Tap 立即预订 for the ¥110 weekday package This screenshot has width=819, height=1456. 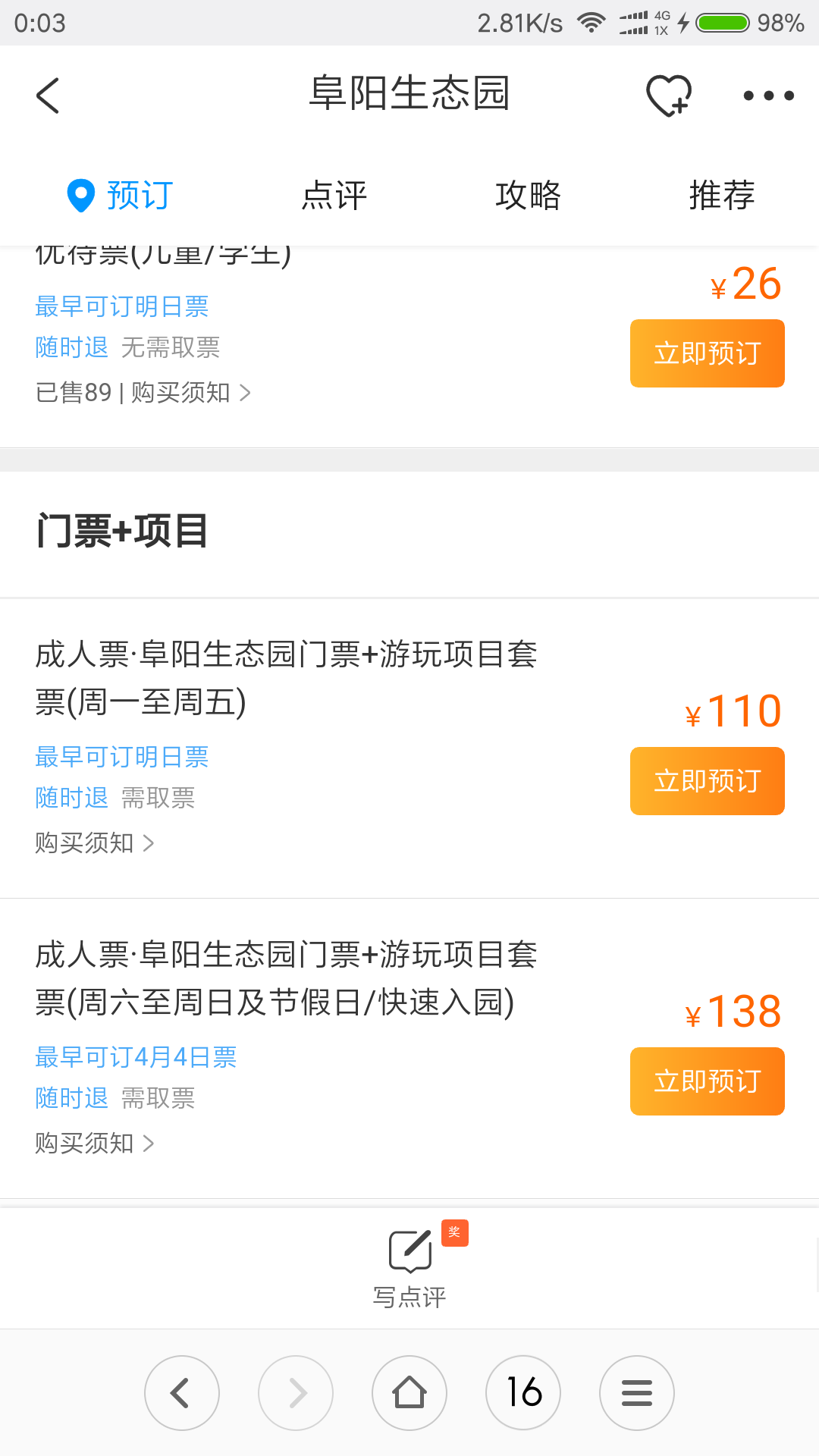707,781
